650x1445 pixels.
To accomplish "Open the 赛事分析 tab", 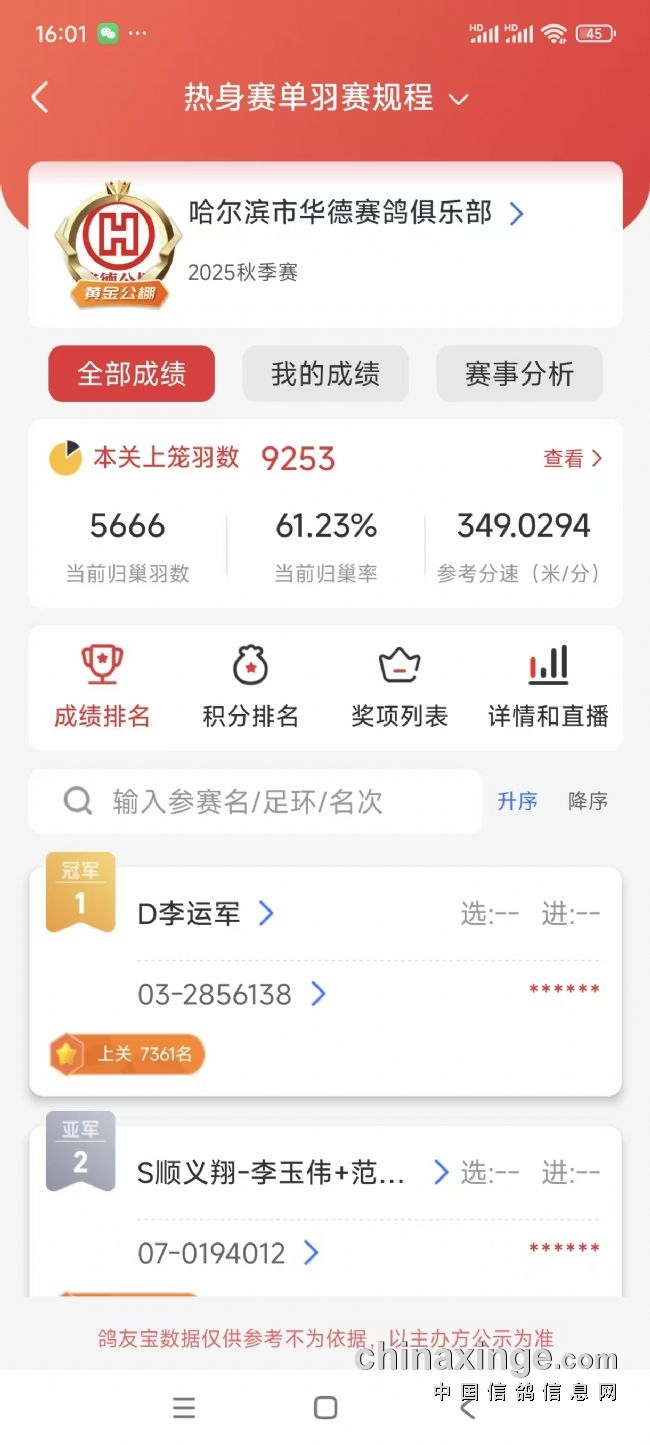I will click(x=519, y=374).
